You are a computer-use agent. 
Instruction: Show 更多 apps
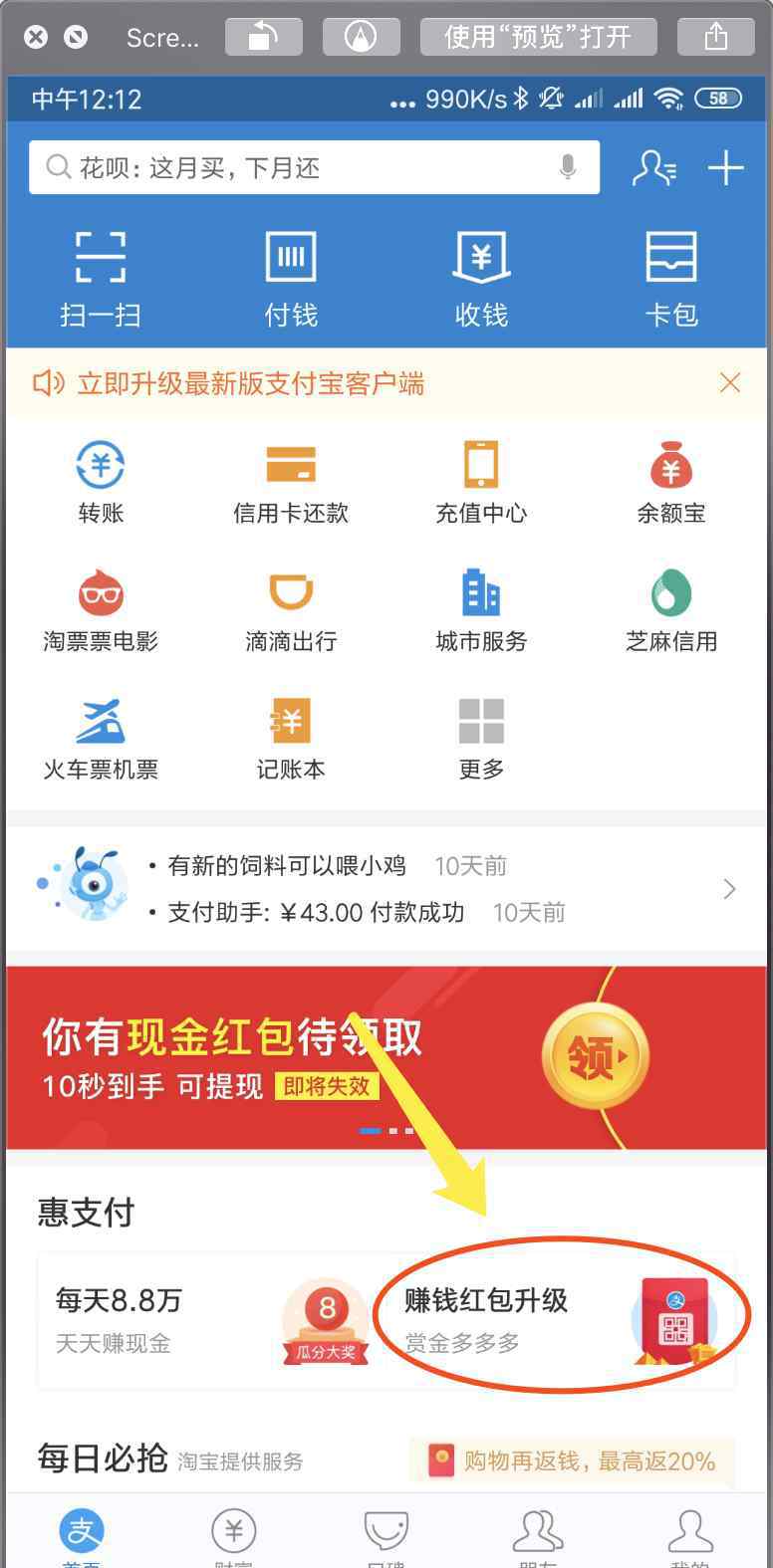point(481,738)
